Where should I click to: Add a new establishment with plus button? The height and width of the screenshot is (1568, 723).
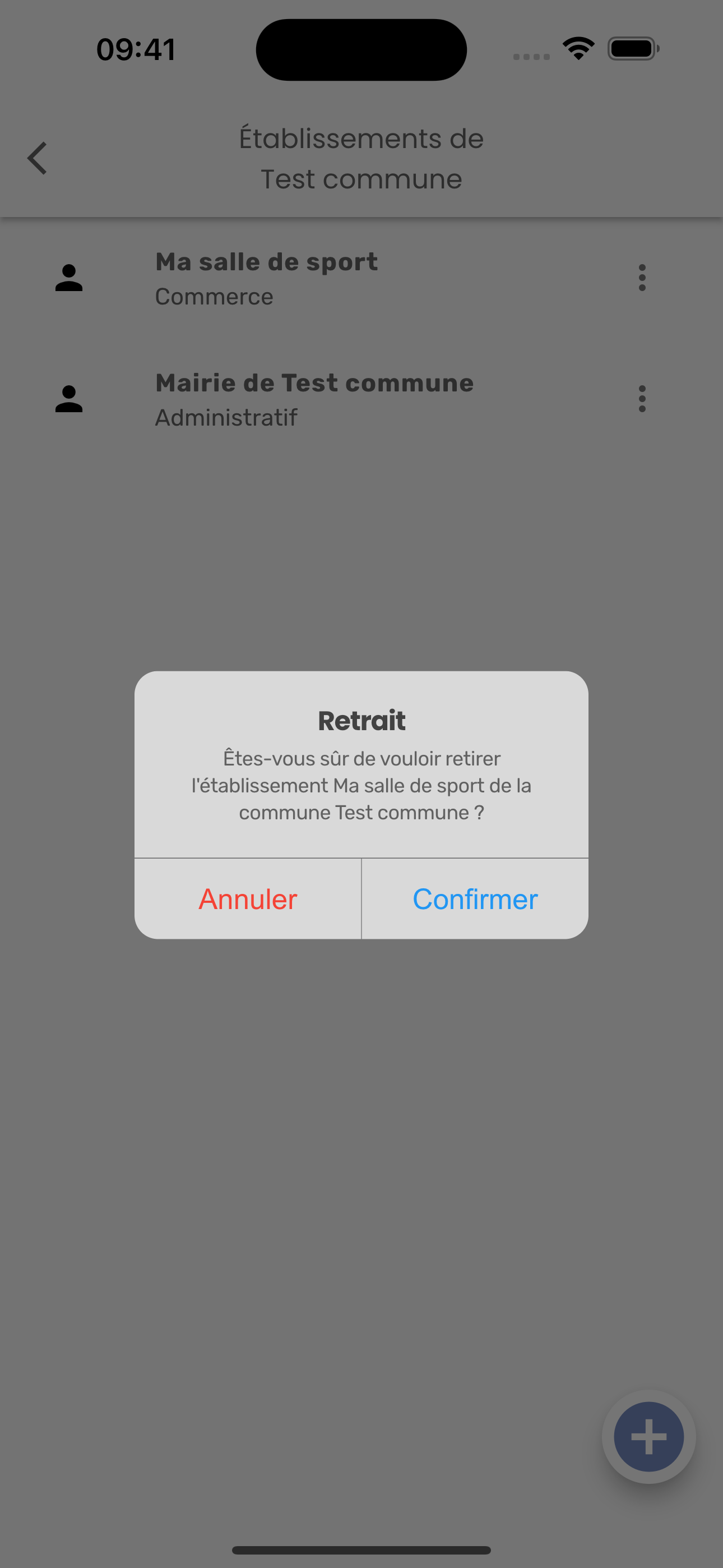pos(648,1437)
